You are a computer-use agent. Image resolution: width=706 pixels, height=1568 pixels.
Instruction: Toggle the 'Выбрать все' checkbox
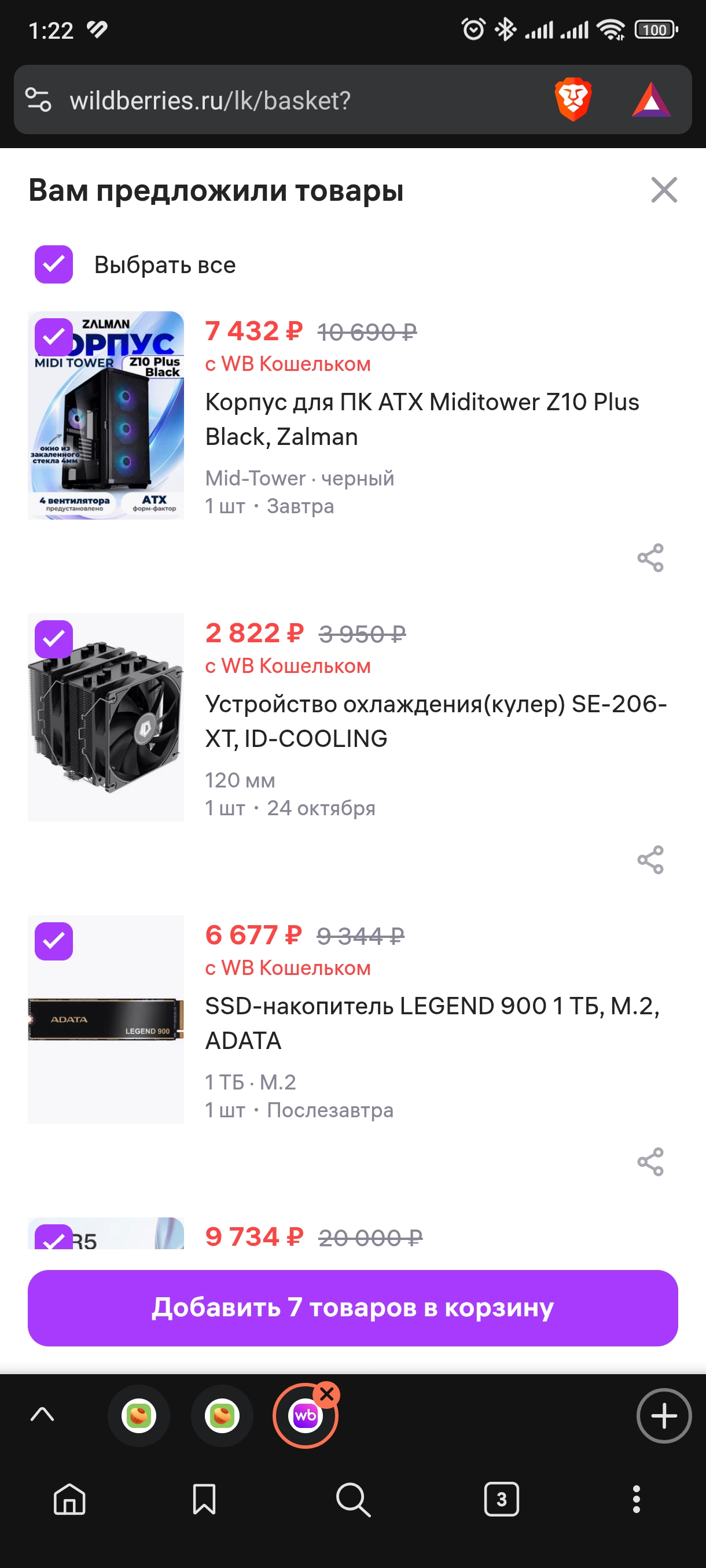click(x=54, y=264)
